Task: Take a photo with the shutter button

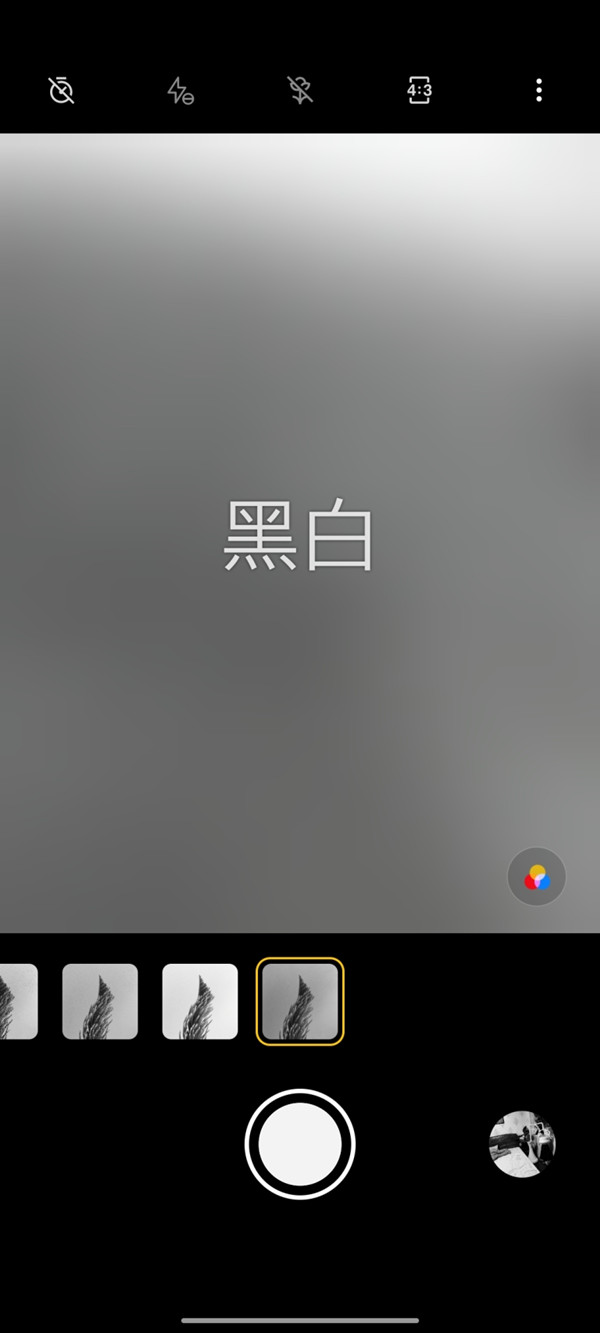Action: pos(300,1144)
